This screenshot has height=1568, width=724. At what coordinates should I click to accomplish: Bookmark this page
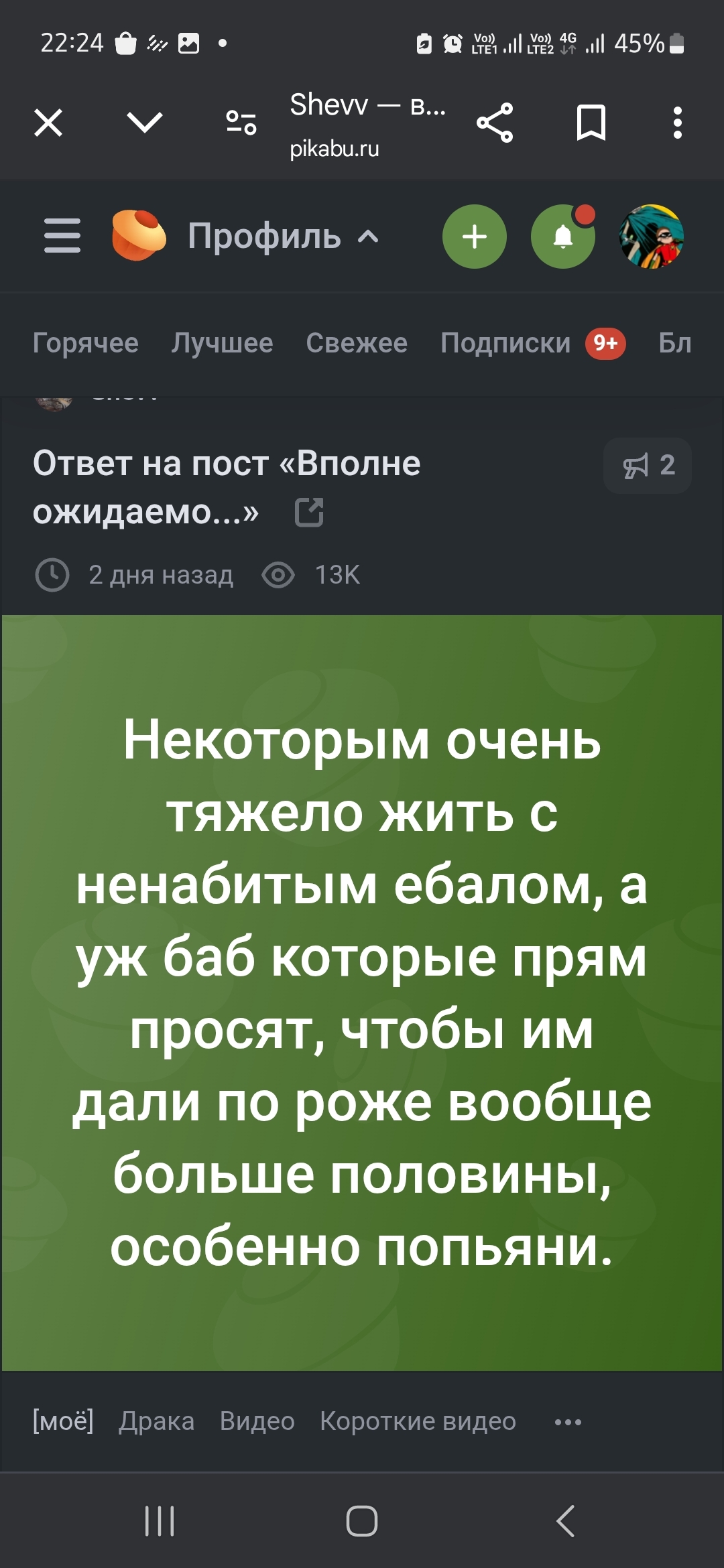[591, 123]
